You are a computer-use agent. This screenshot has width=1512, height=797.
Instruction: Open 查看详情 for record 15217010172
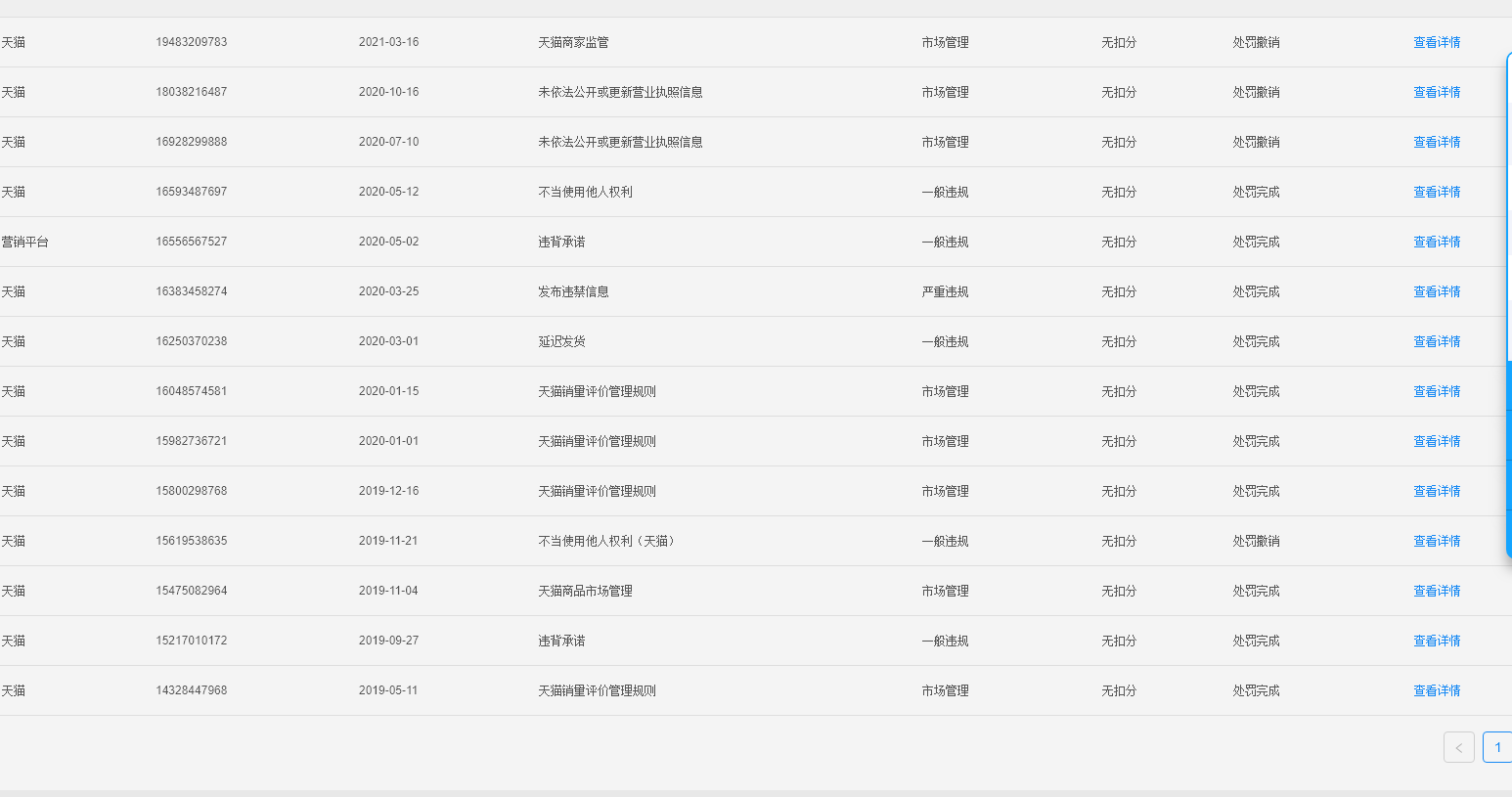pyautogui.click(x=1436, y=641)
